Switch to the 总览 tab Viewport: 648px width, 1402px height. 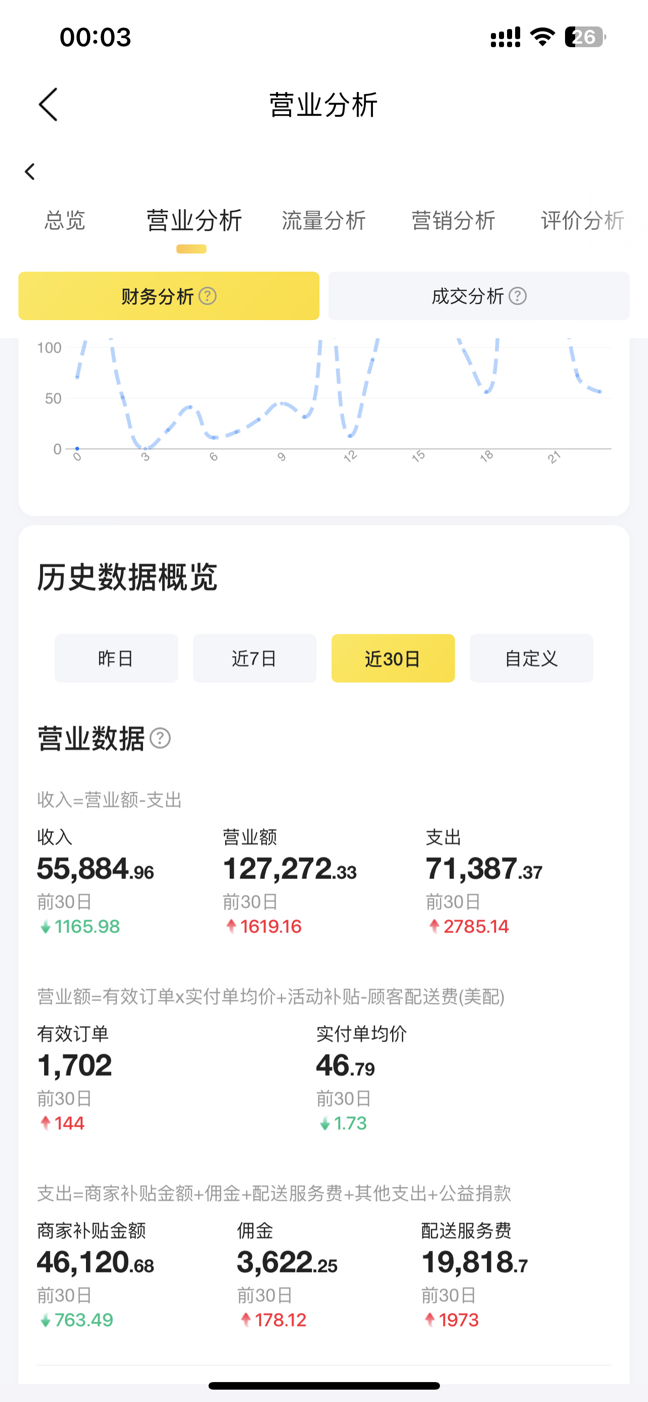(65, 221)
